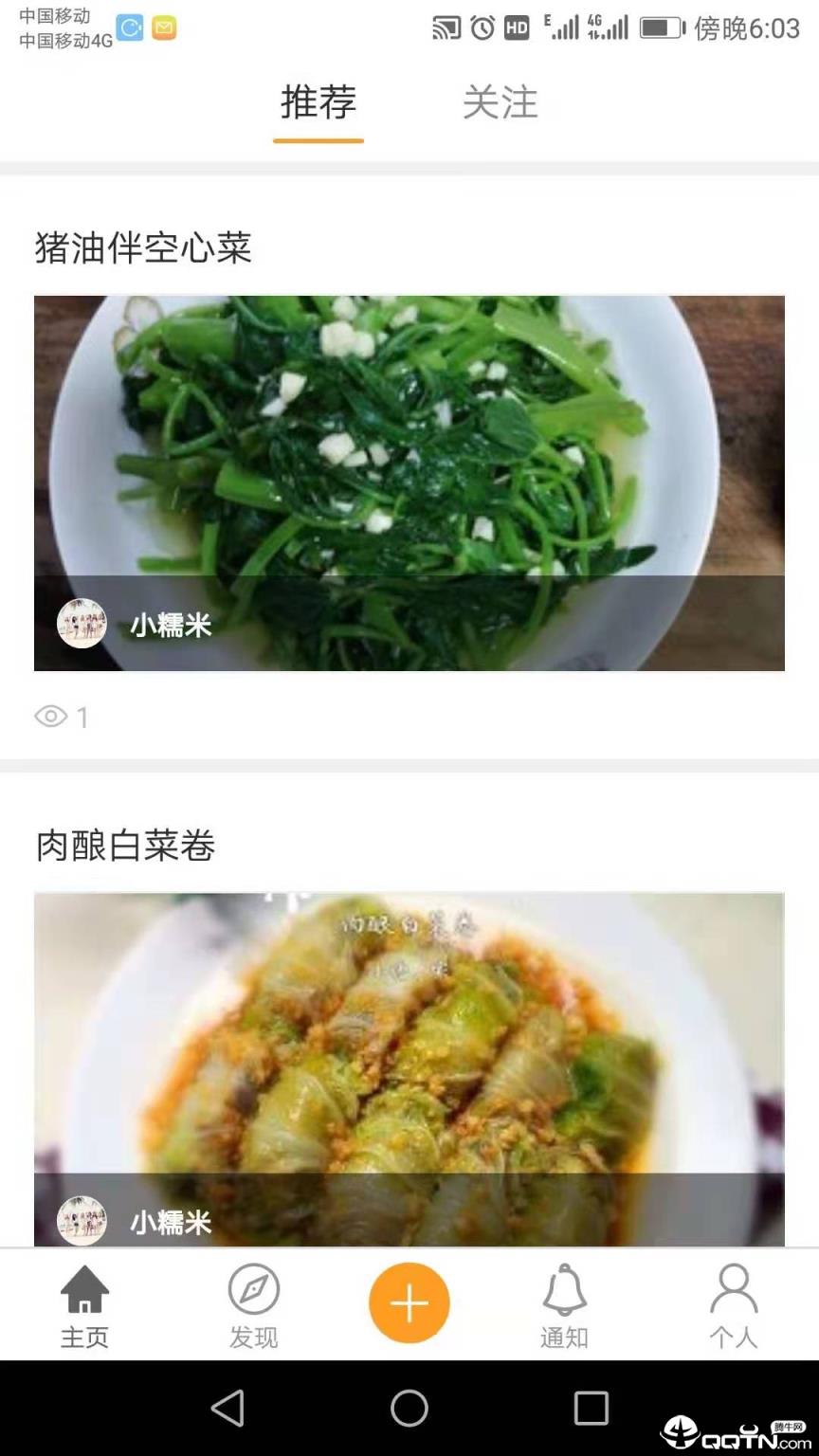Tap the mail notification icon in status bar
Image resolution: width=819 pixels, height=1456 pixels.
pos(163,28)
